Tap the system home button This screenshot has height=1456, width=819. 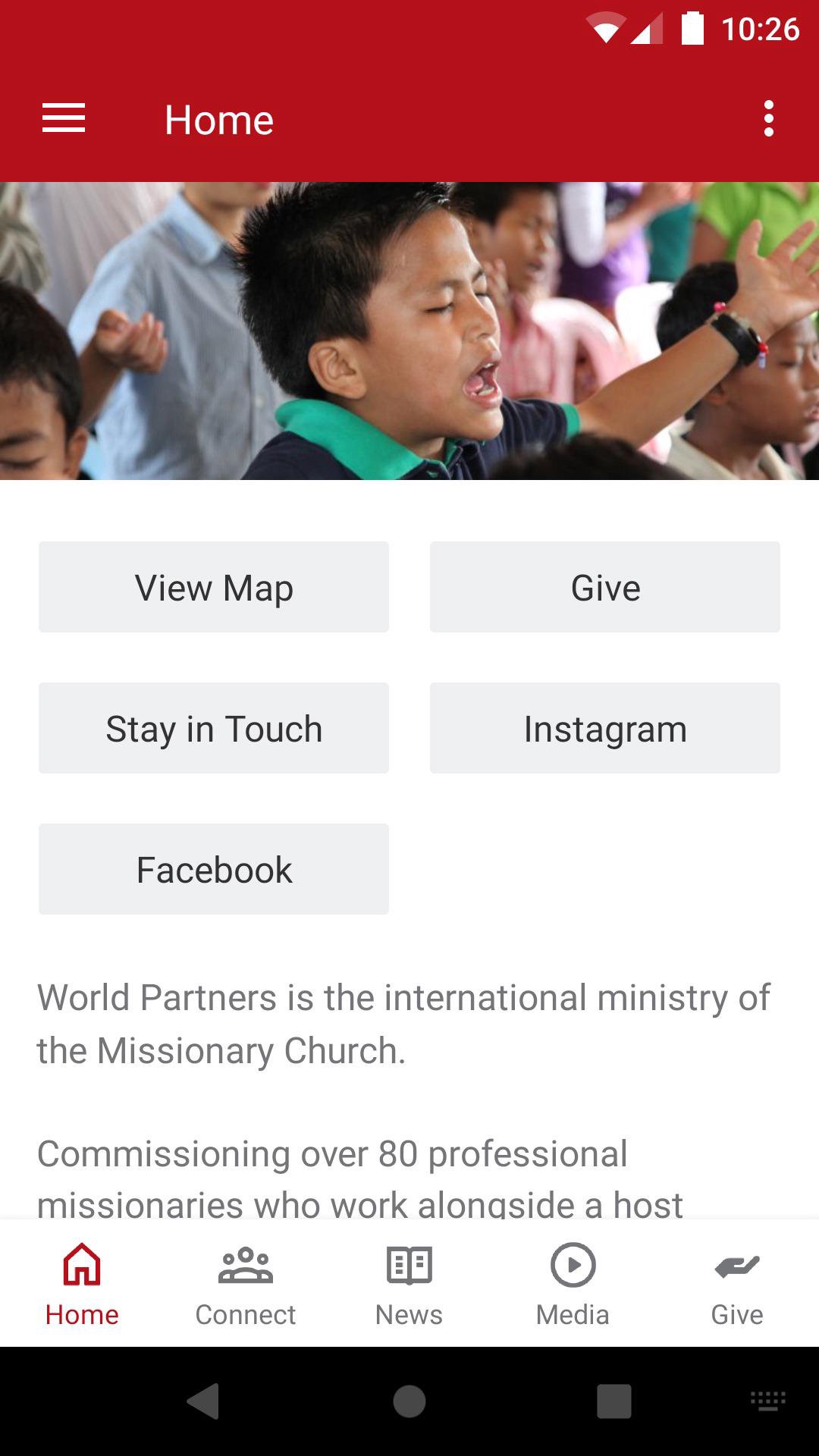(x=409, y=1401)
